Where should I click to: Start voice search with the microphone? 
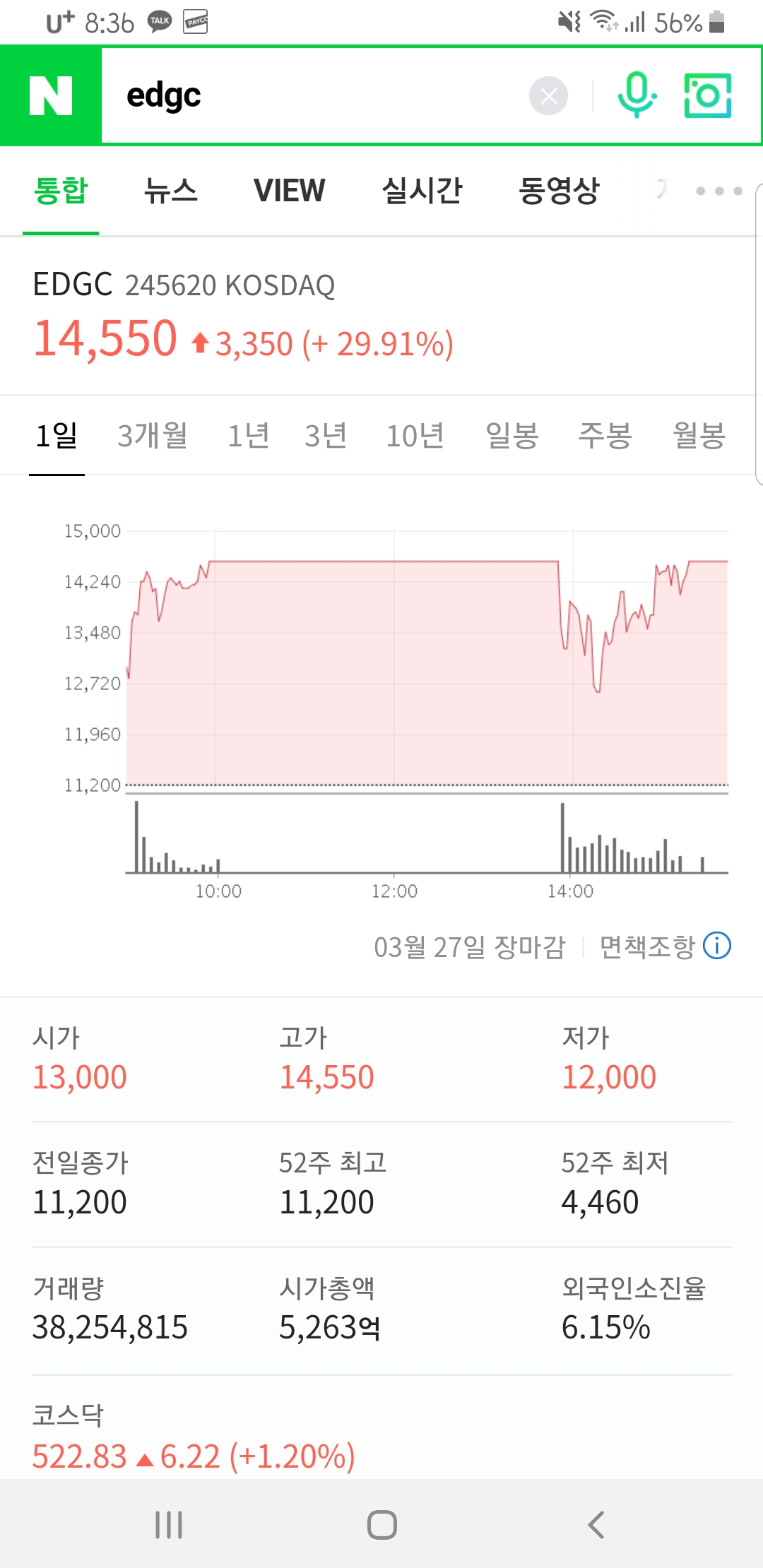tap(637, 95)
